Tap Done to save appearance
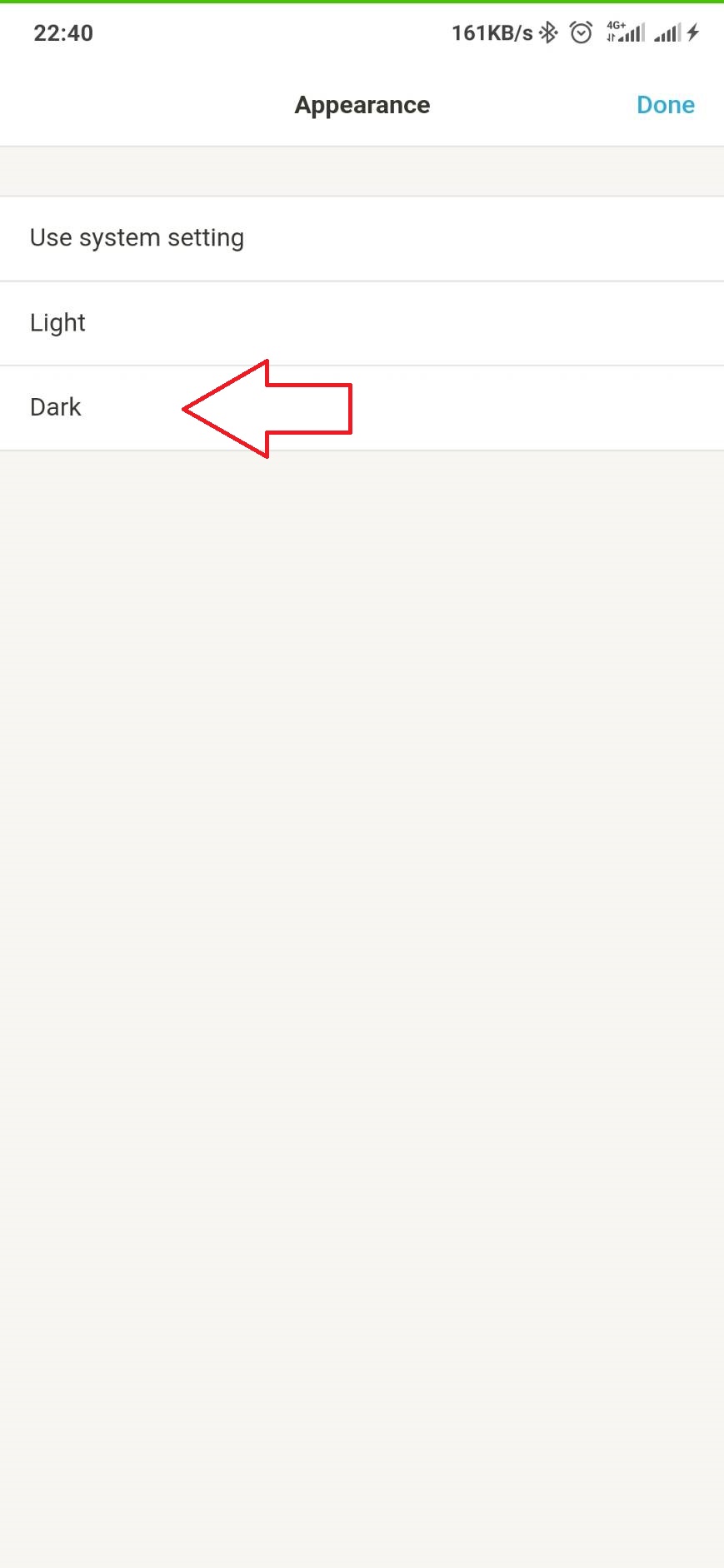Screen dimensions: 724x1568 (x=665, y=105)
